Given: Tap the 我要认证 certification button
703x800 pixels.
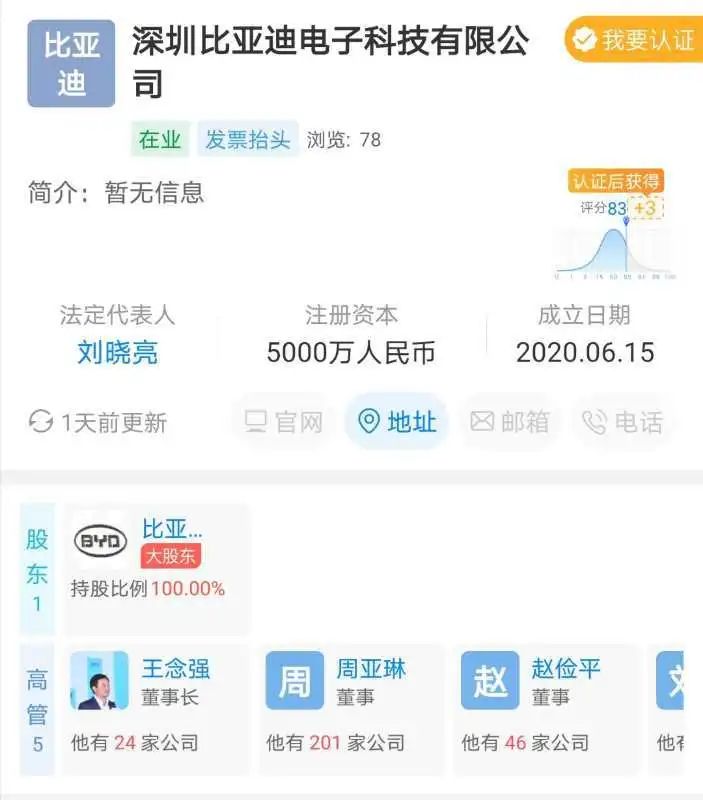Looking at the screenshot, I should click(634, 40).
